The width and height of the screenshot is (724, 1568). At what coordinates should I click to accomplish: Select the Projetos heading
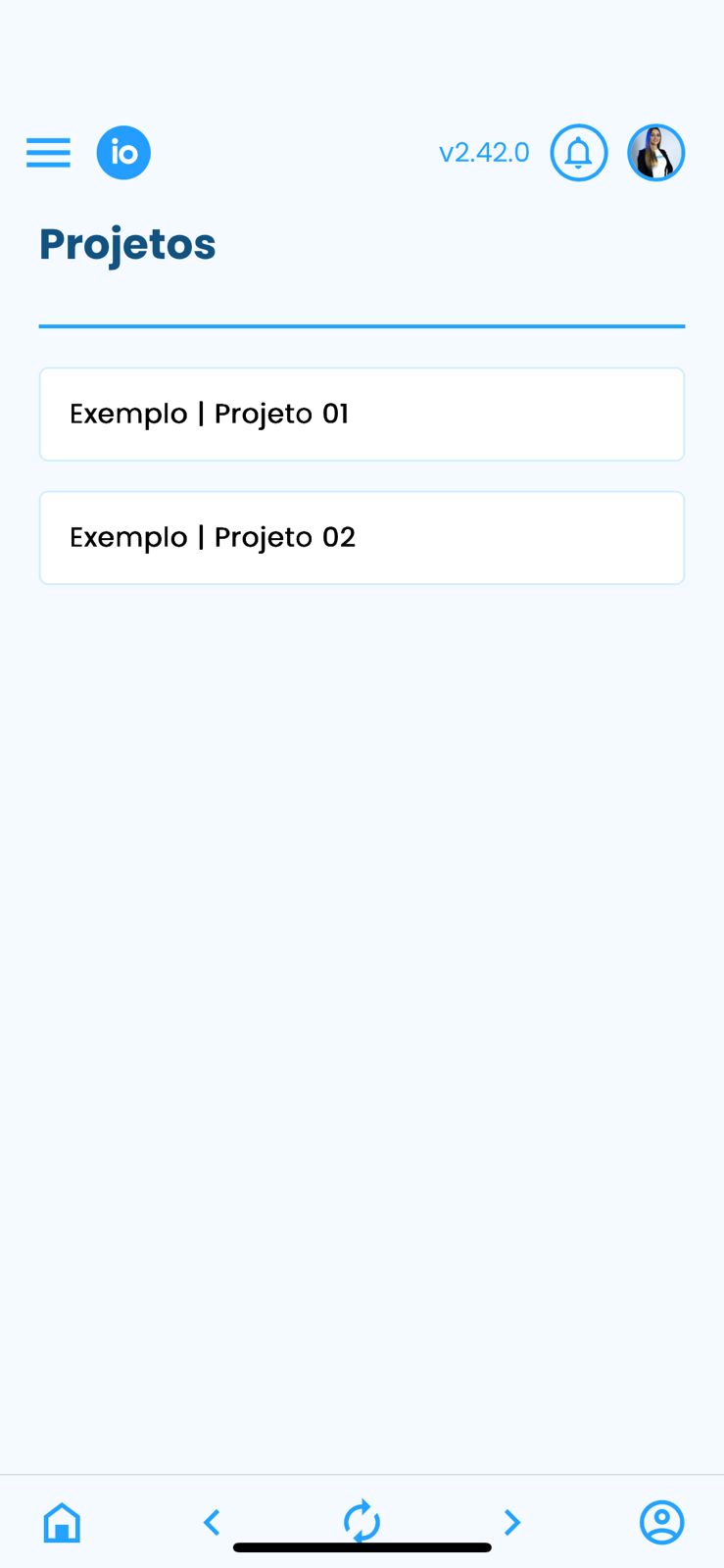[127, 245]
